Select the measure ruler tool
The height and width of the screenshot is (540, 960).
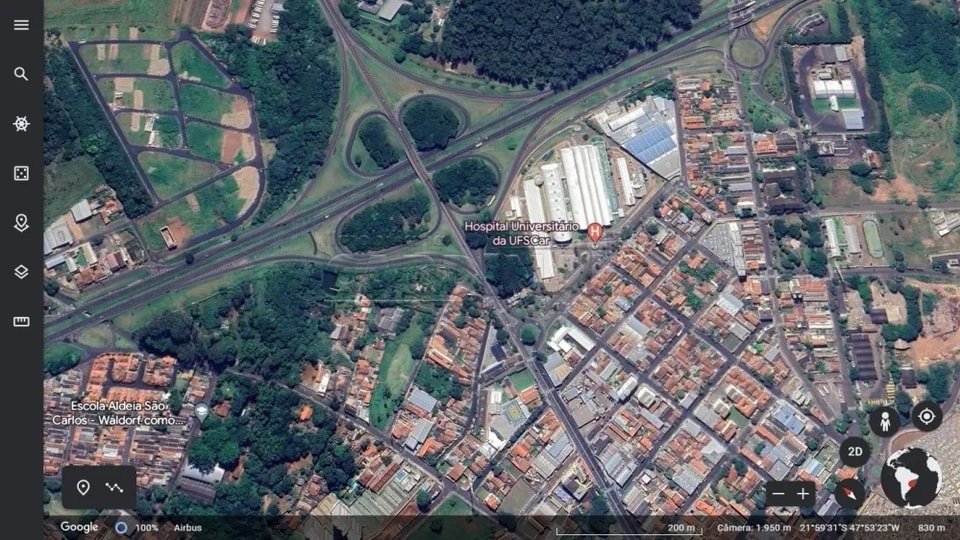[x=21, y=322]
